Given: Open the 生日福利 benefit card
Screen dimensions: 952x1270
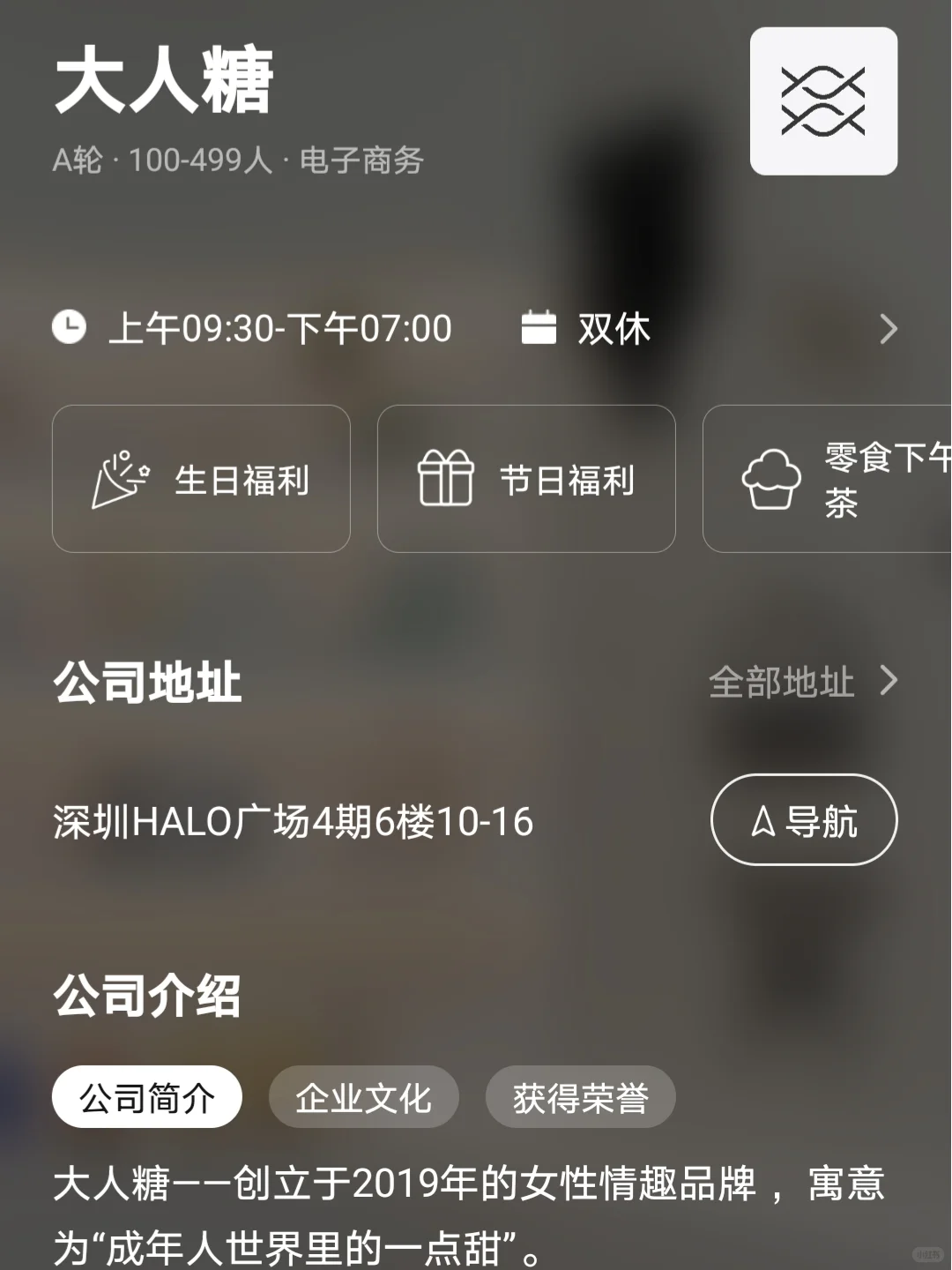Looking at the screenshot, I should [201, 479].
